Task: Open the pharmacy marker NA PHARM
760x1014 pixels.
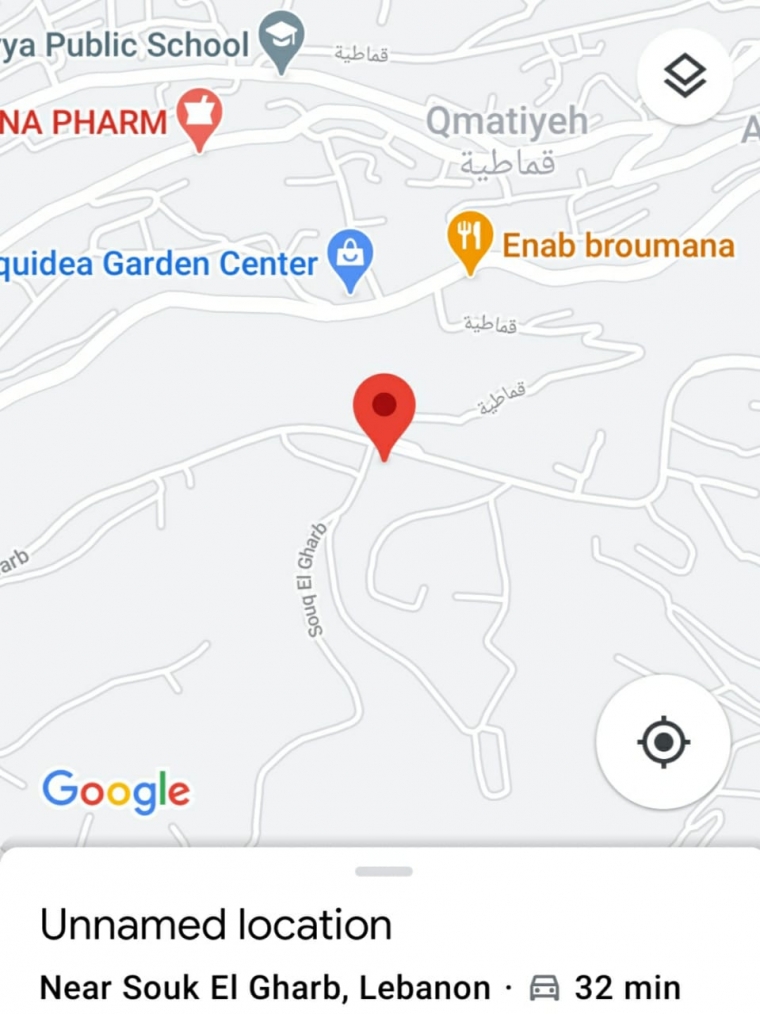Action: 199,116
